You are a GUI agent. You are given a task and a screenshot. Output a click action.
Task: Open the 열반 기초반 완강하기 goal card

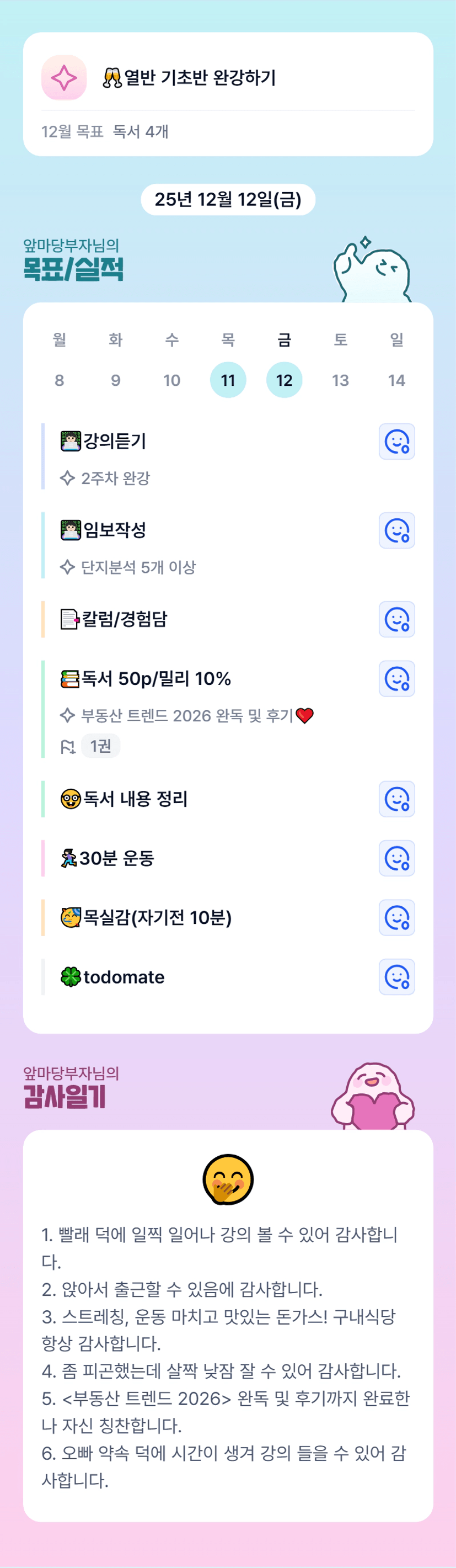pos(228,78)
